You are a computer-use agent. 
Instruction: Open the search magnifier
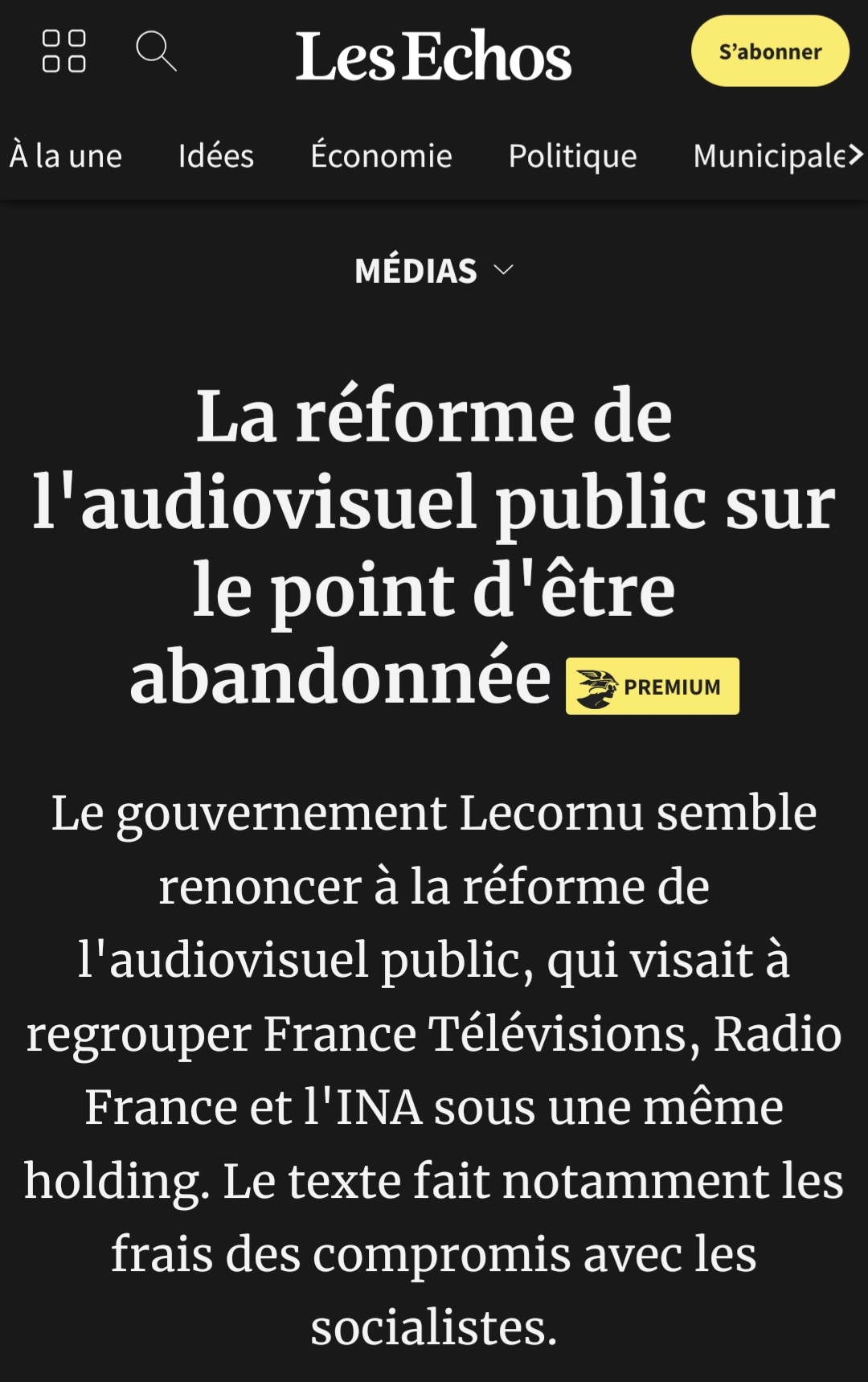[156, 51]
